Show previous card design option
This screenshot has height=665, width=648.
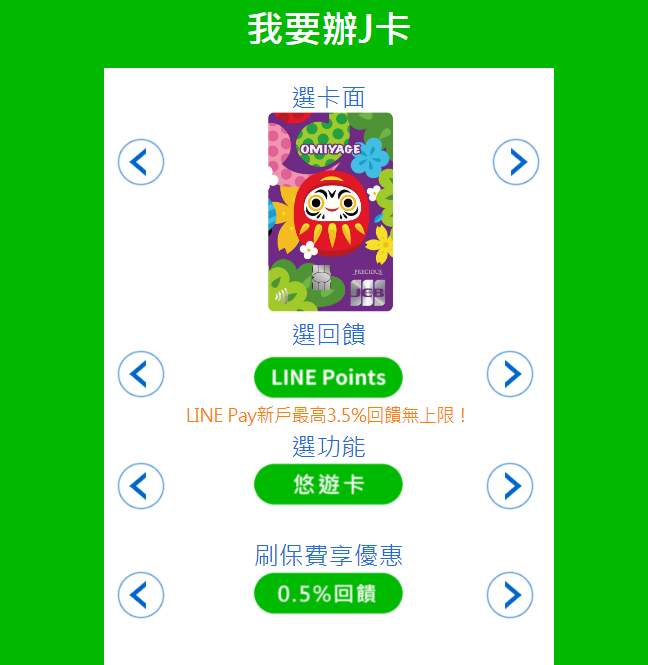pos(141,162)
